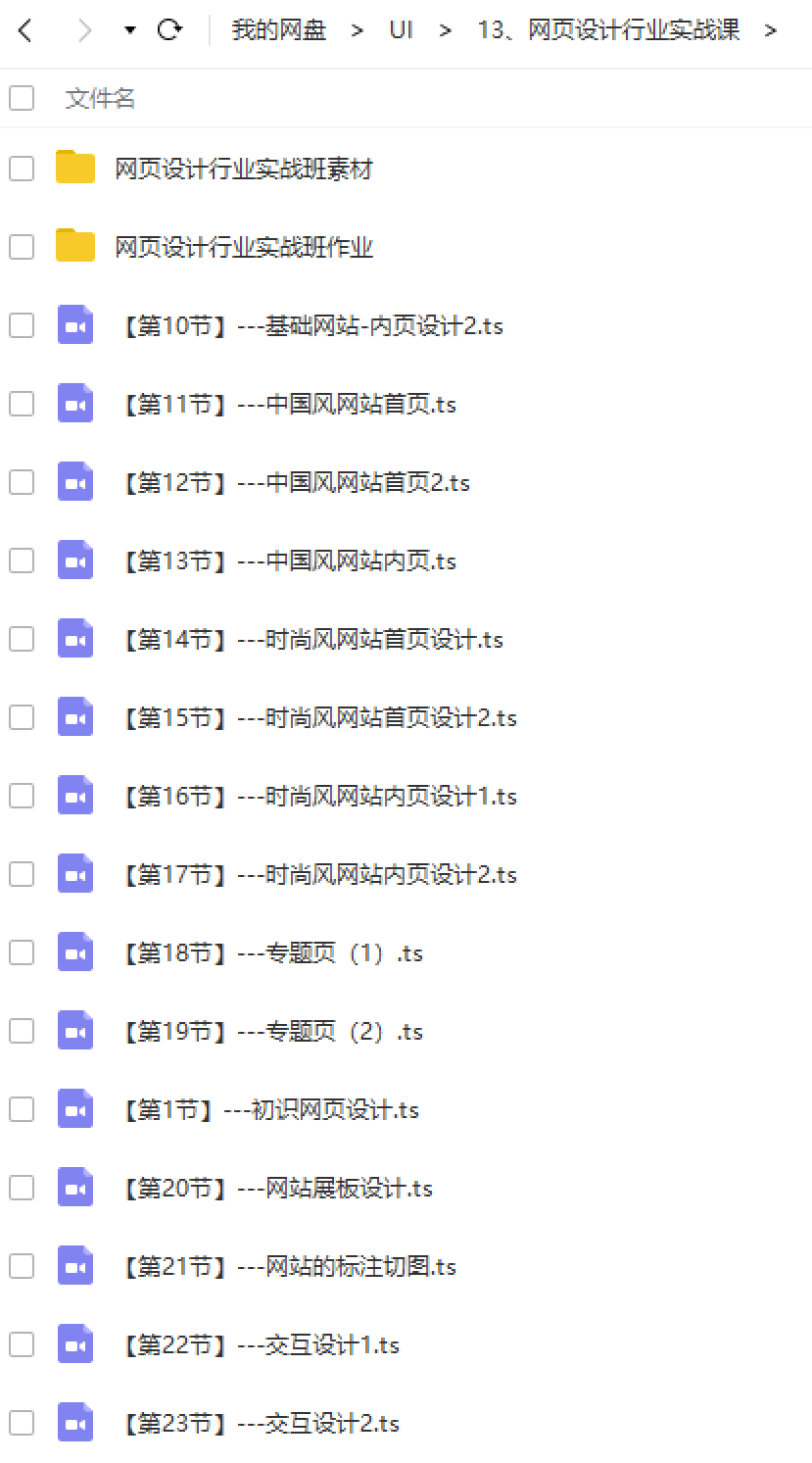
Task: Mark checkbox next to 【第19节】专题页（2）.ts
Action: [22, 1031]
